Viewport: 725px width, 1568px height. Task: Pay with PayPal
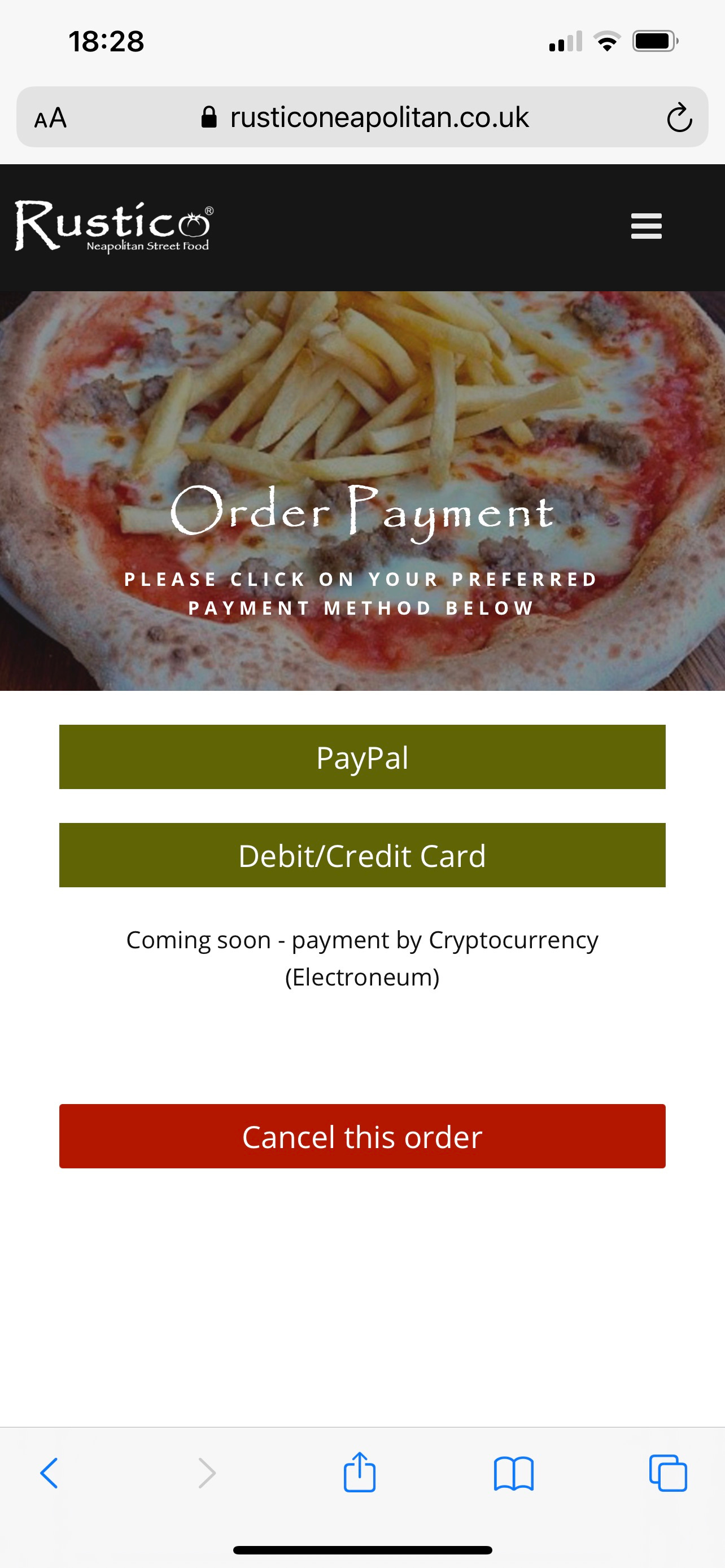tap(362, 756)
